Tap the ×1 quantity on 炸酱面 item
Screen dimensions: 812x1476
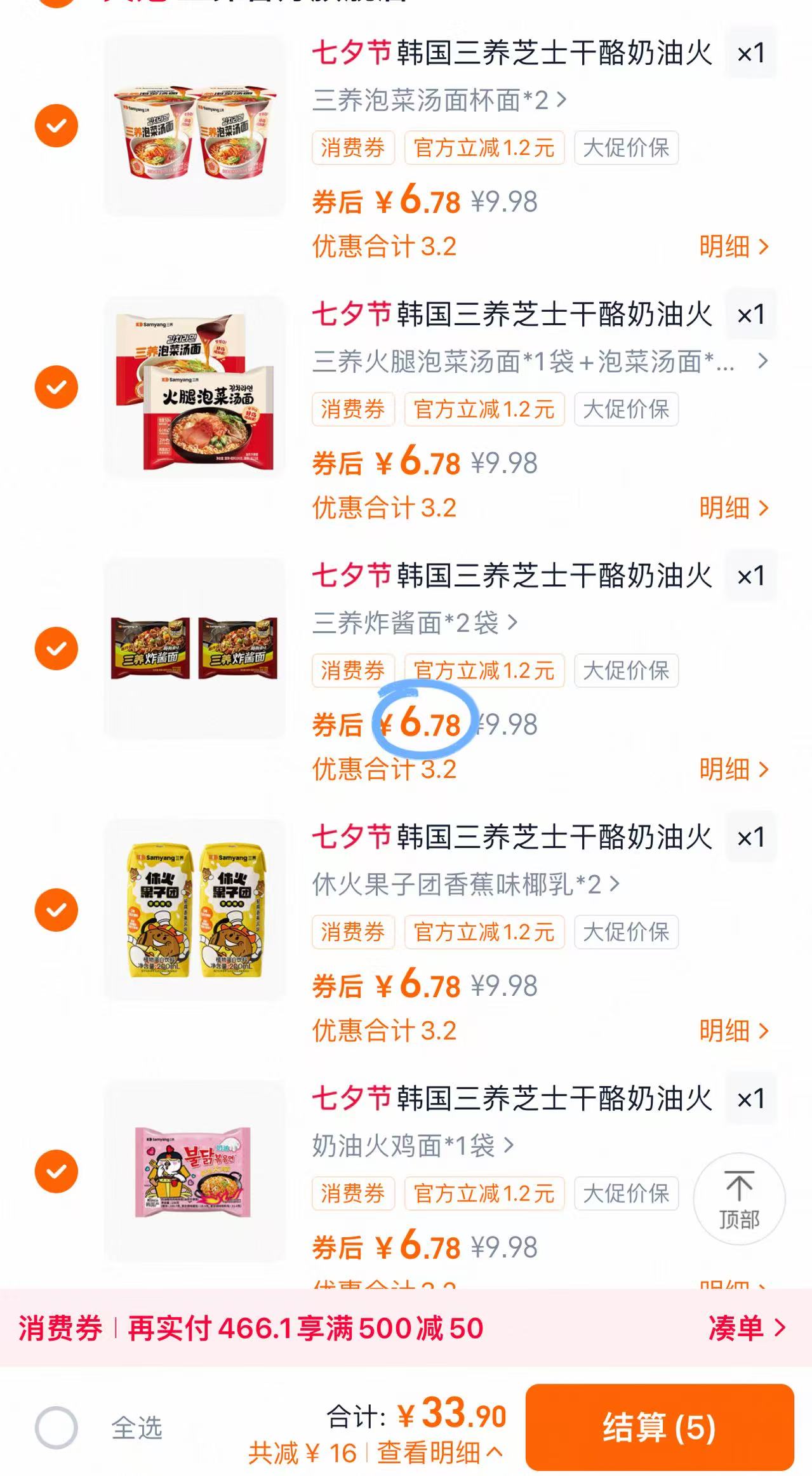pos(750,577)
